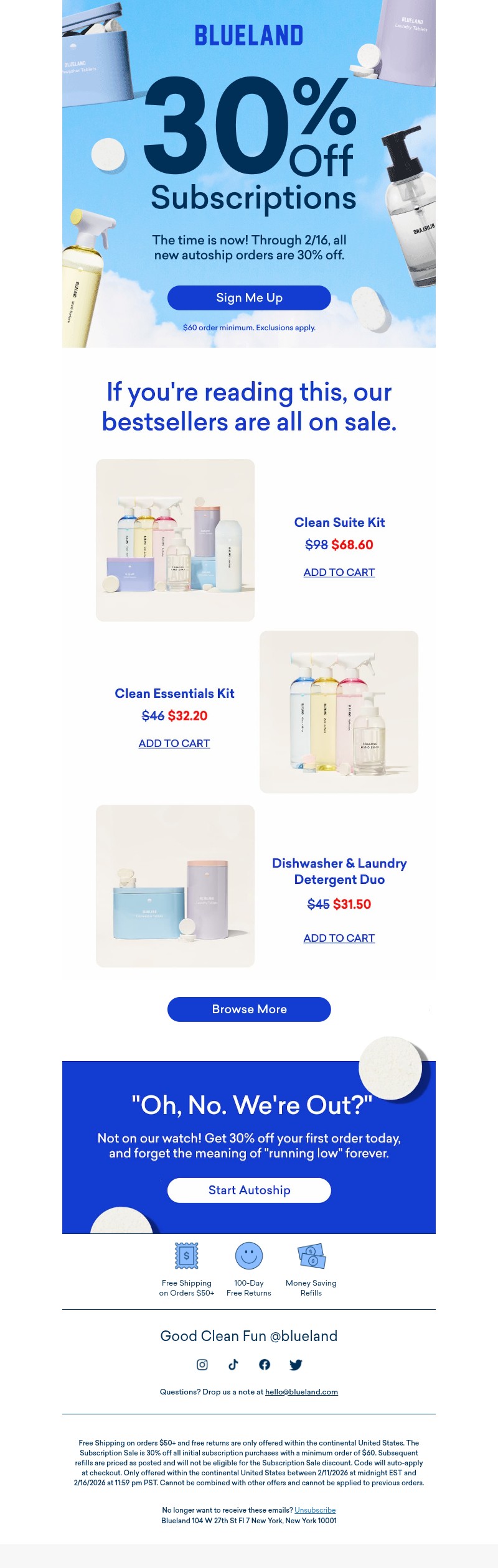498x1568 pixels.
Task: Tap the Sign Me Up button
Action: click(x=249, y=298)
